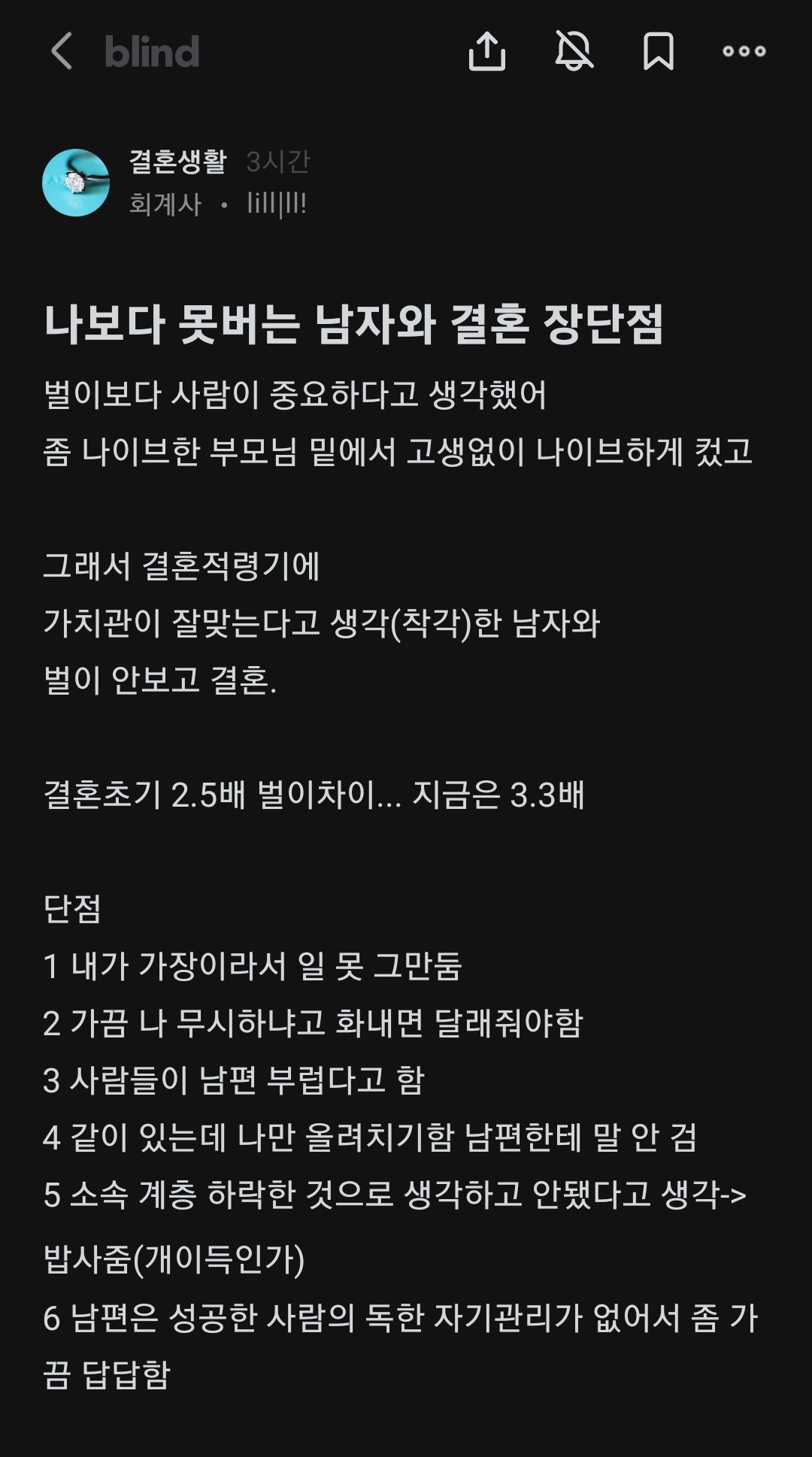Open the 결혼생활 channel

pyautogui.click(x=177, y=161)
